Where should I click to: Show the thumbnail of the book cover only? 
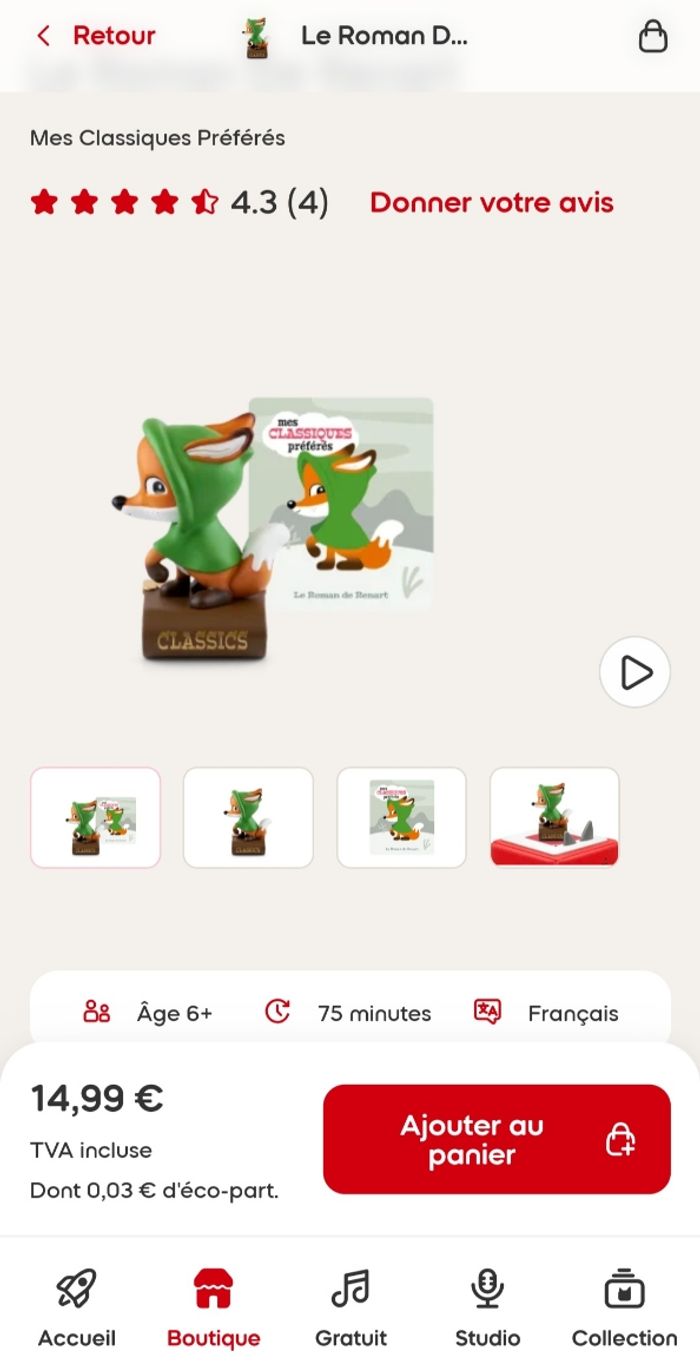401,817
